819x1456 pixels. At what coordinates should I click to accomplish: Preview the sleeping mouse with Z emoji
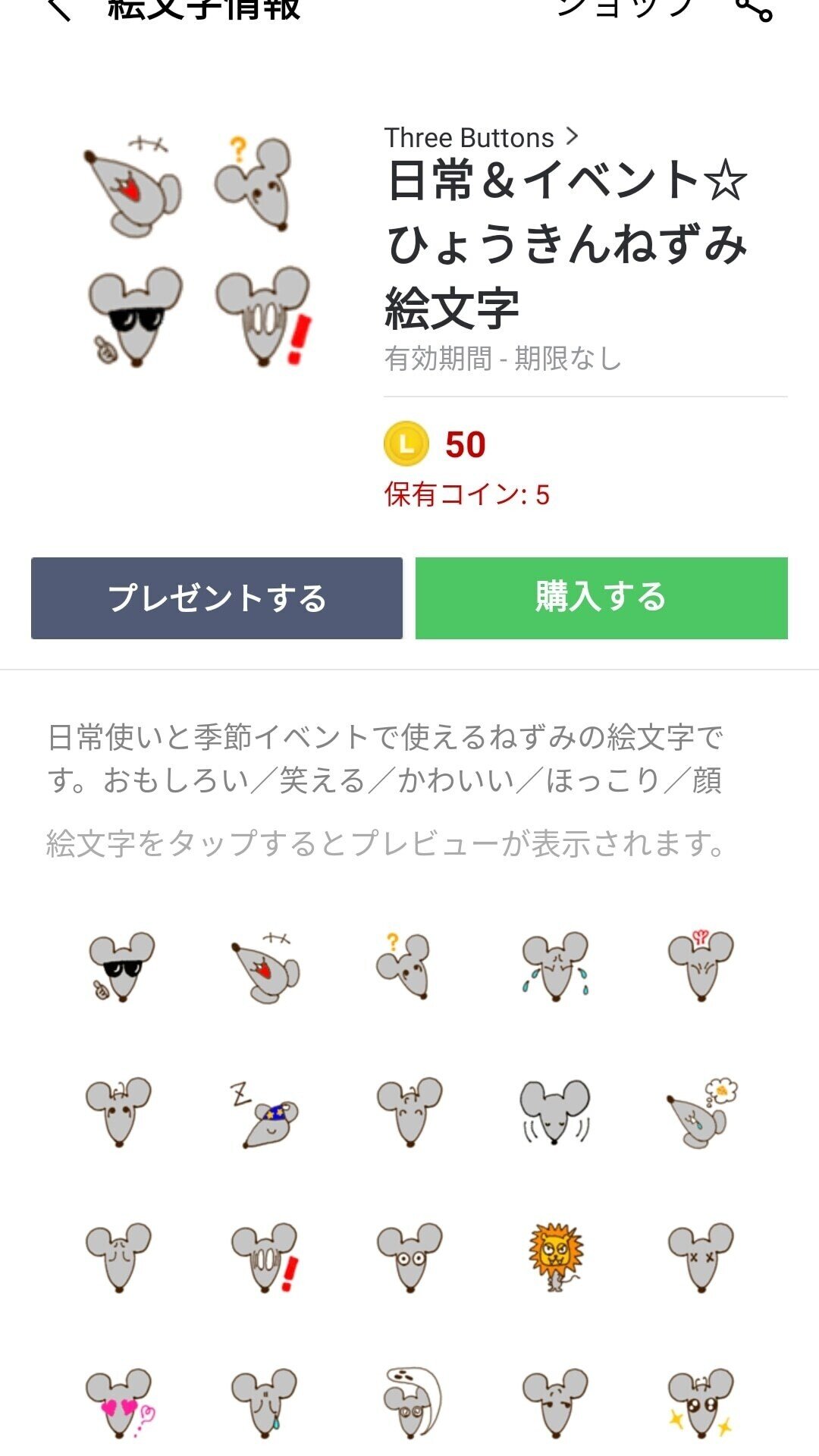(265, 1112)
